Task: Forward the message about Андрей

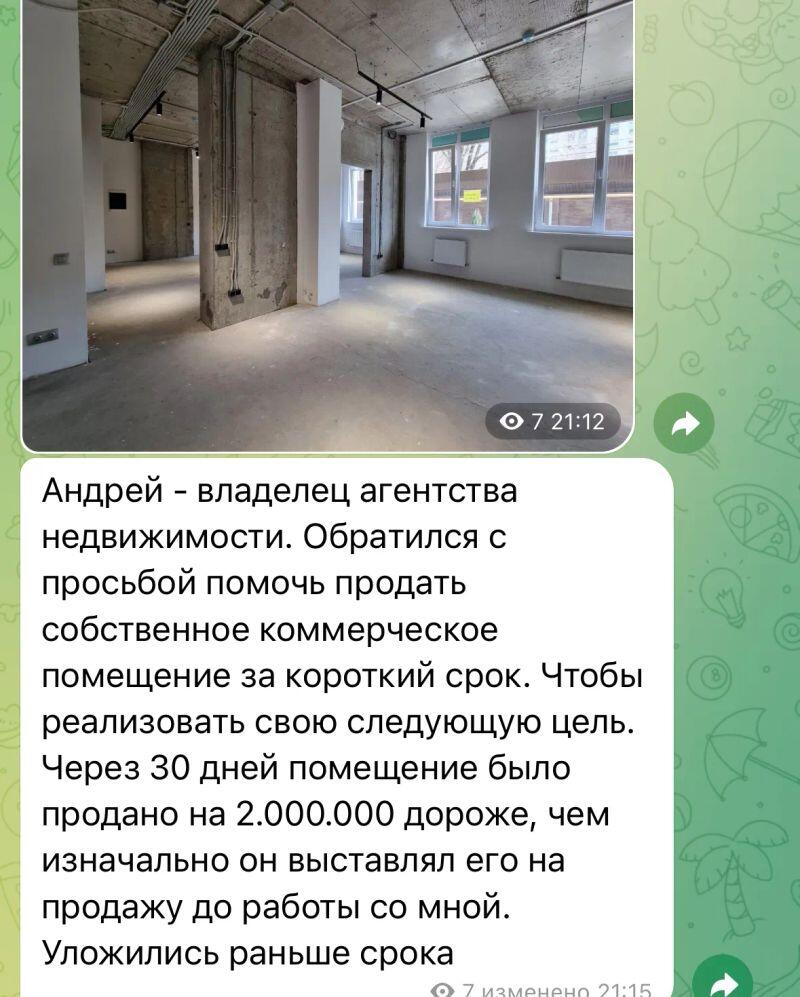Action: pyautogui.click(x=722, y=983)
